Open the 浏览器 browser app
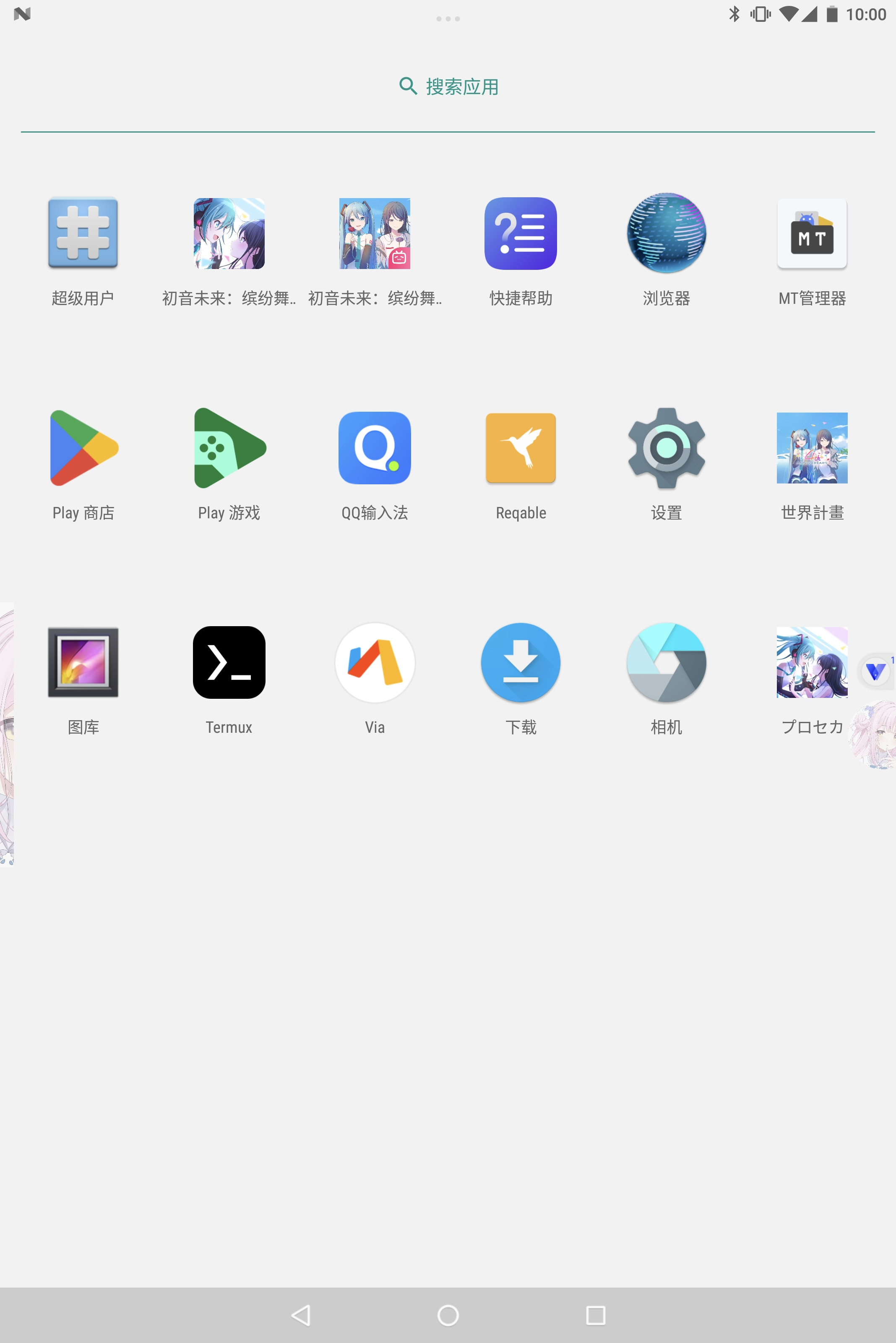This screenshot has width=896, height=1343. (x=666, y=233)
